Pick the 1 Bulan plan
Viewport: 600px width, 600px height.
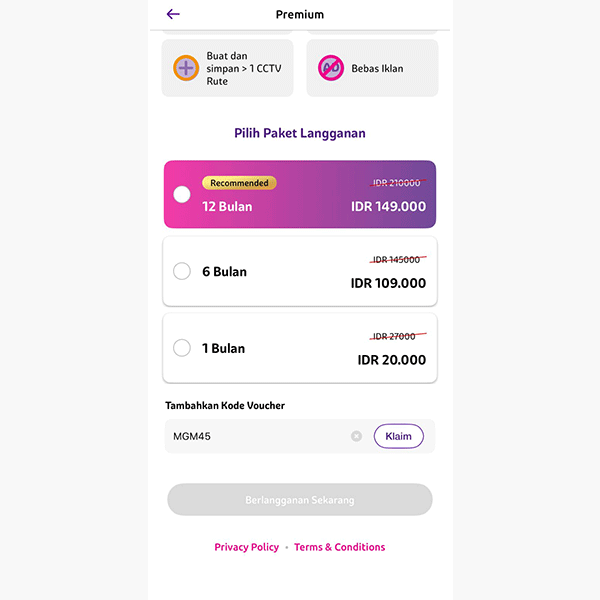182,348
